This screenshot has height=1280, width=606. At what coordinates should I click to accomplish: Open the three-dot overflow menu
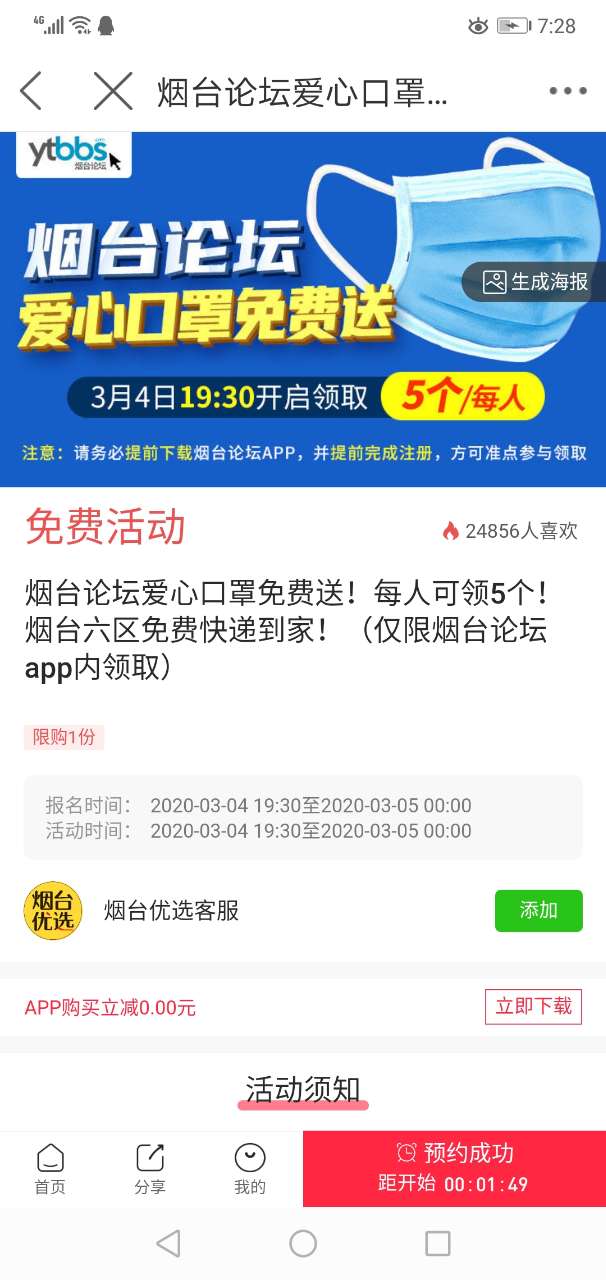click(567, 91)
